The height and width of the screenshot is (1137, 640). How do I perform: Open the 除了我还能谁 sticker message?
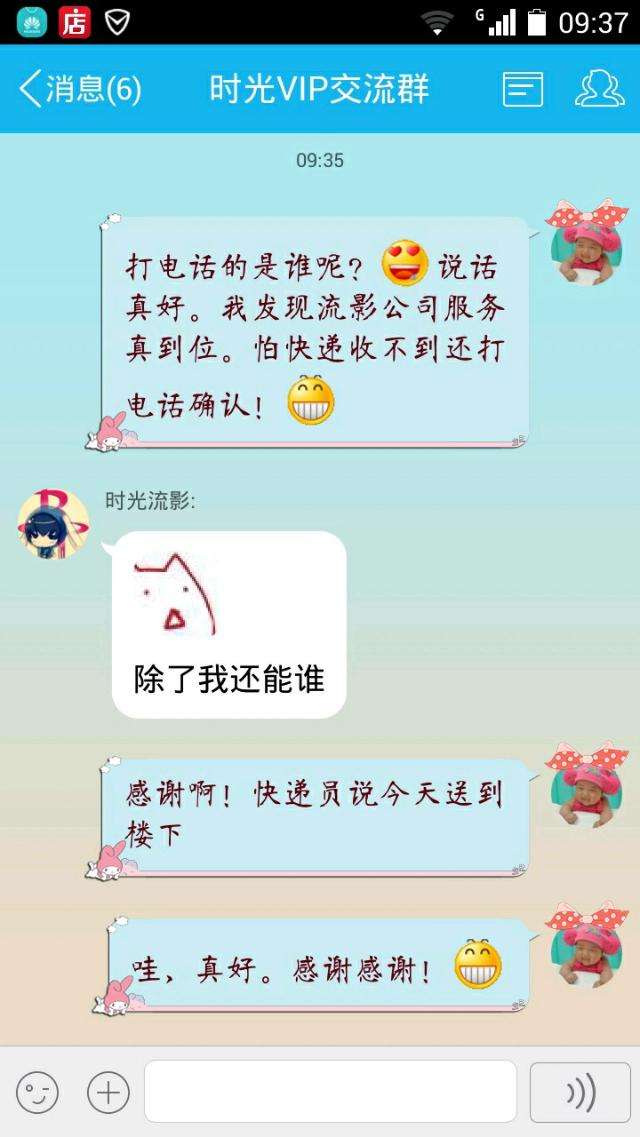229,624
